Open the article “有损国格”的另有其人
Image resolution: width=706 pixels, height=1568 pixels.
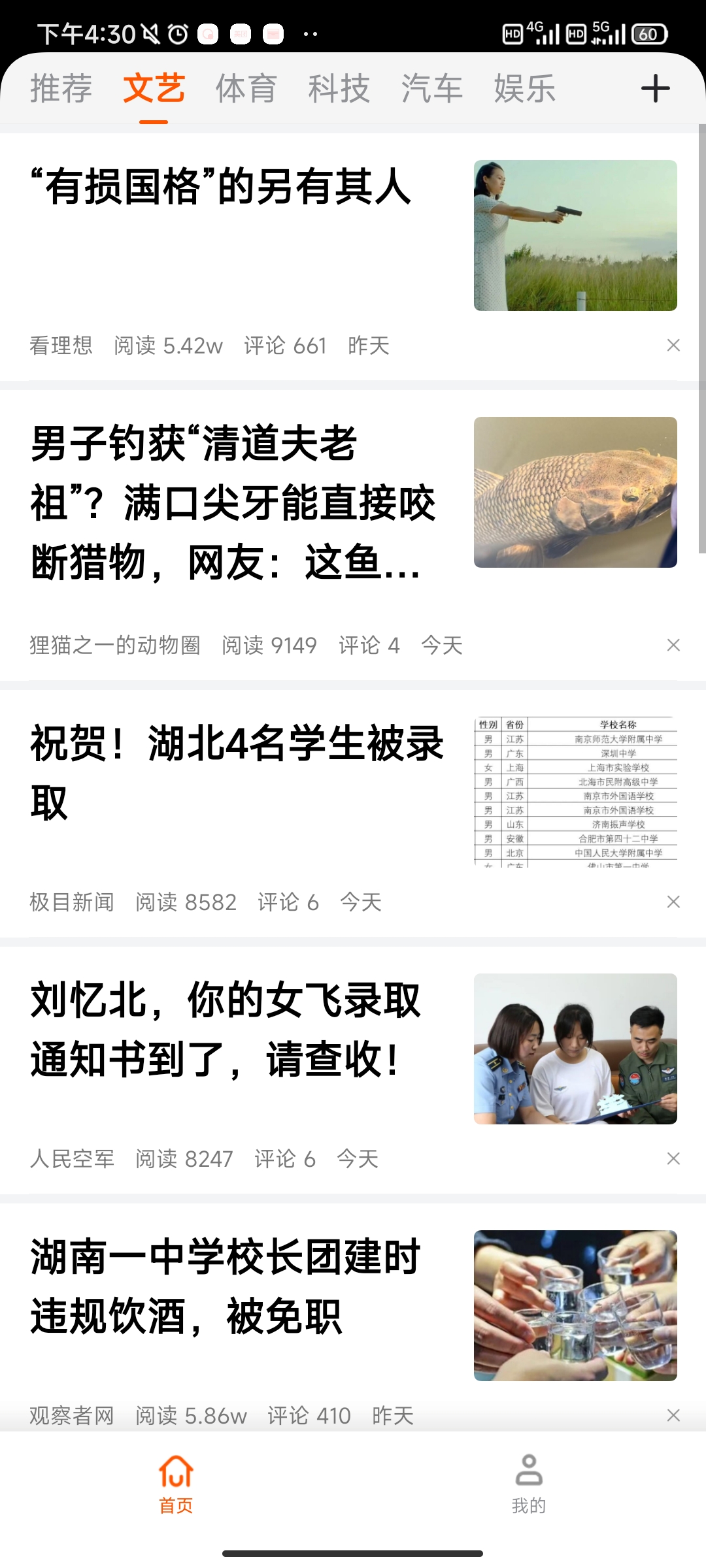(222, 188)
